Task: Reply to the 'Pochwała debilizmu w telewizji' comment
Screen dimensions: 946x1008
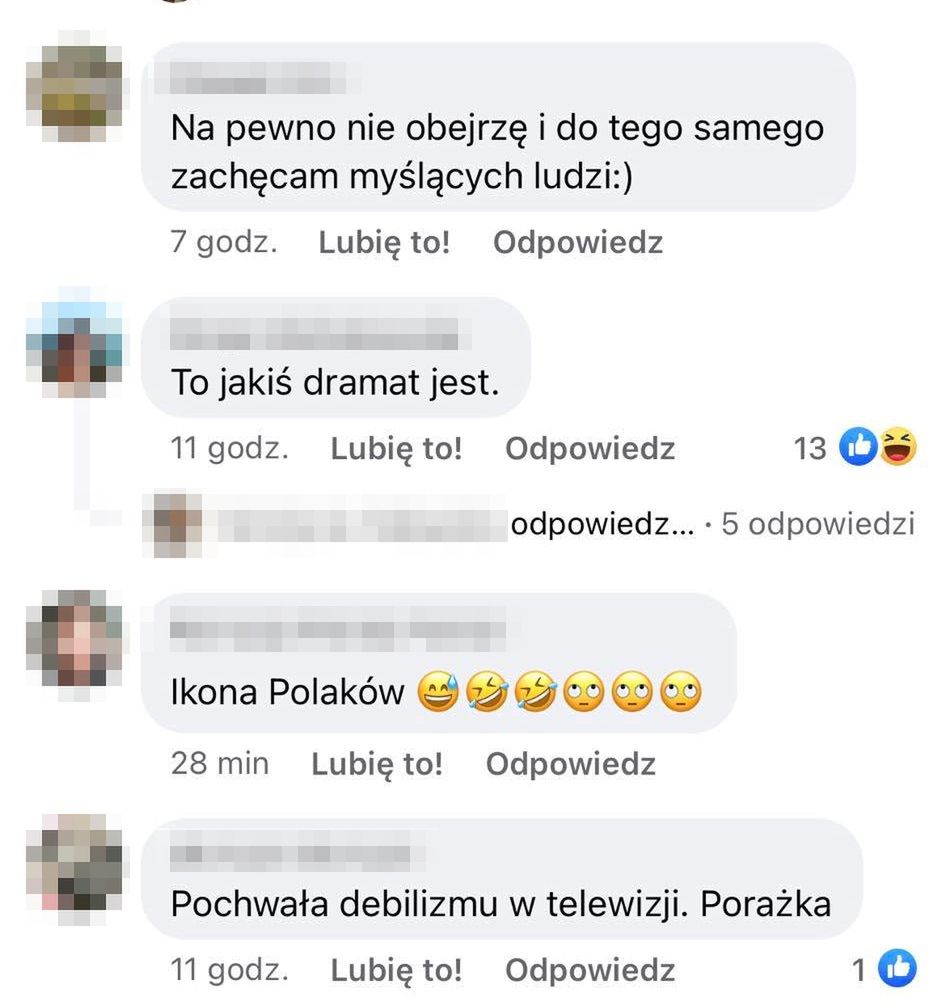Action: (x=589, y=969)
